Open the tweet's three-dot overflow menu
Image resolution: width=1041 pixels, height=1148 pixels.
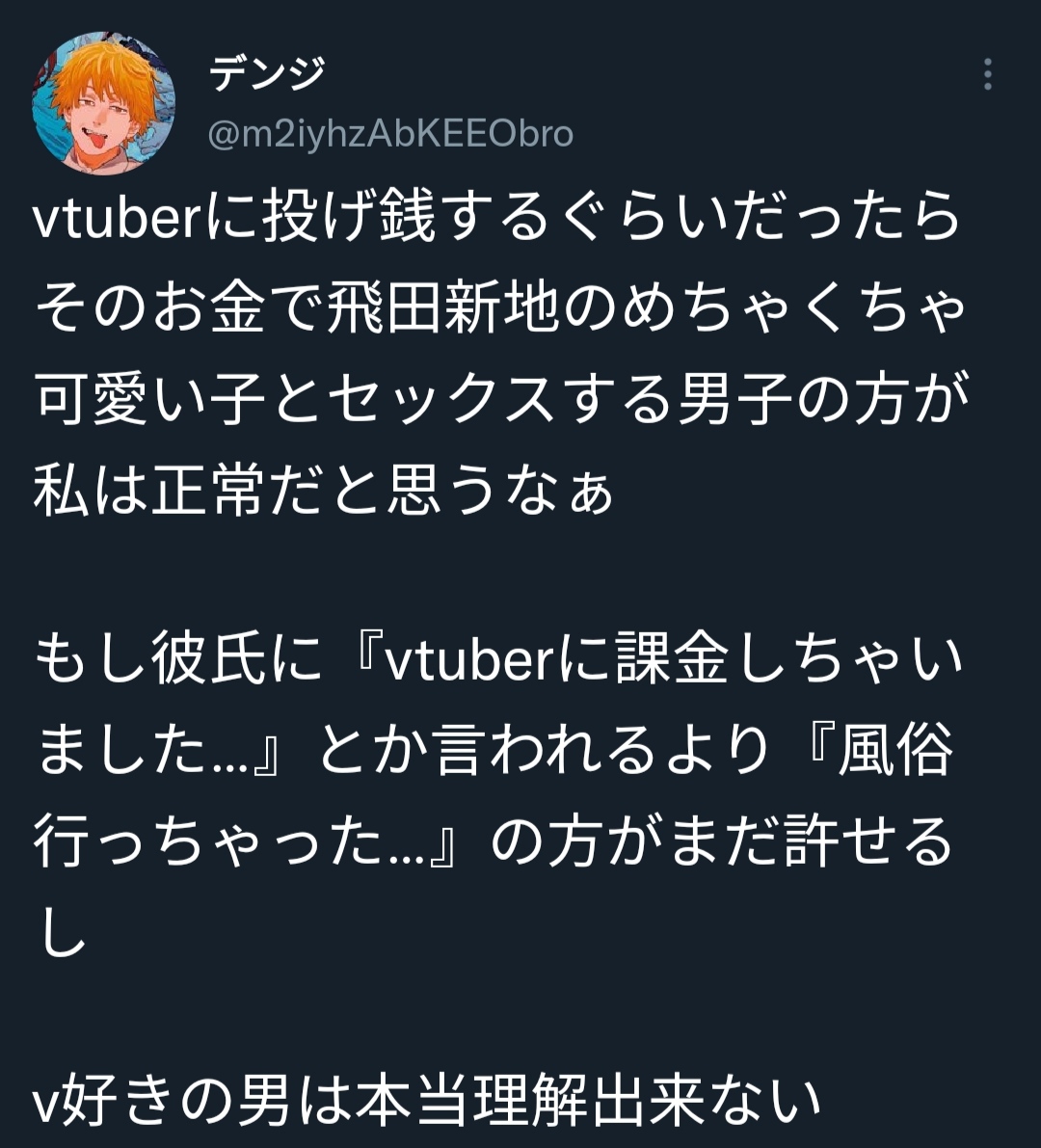click(987, 74)
